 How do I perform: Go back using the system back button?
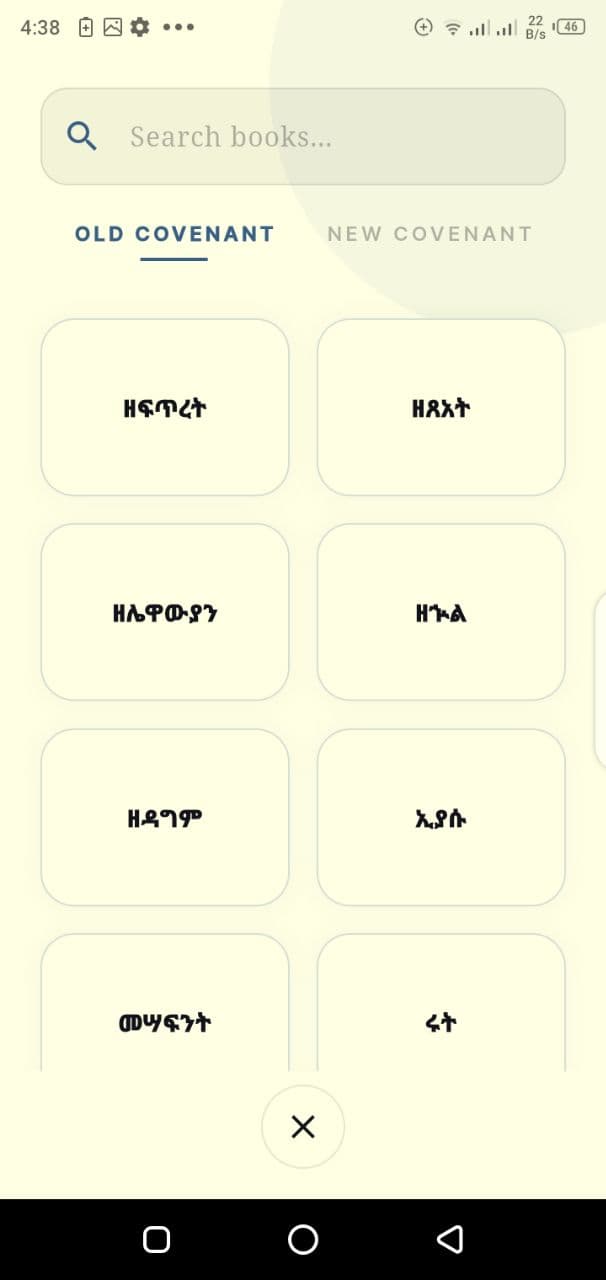pyautogui.click(x=450, y=1240)
